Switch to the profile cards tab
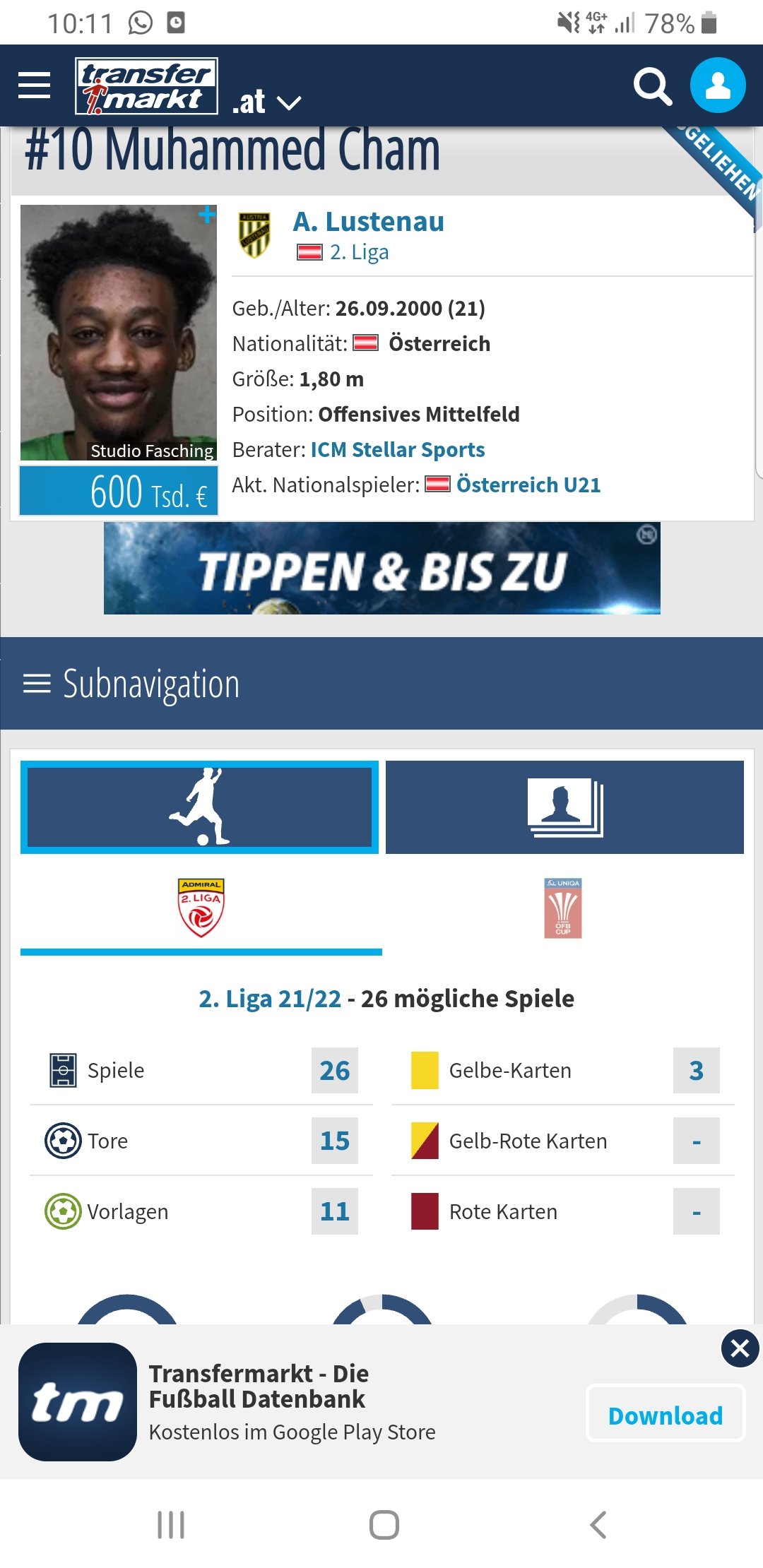This screenshot has width=763, height=1568. (x=564, y=807)
